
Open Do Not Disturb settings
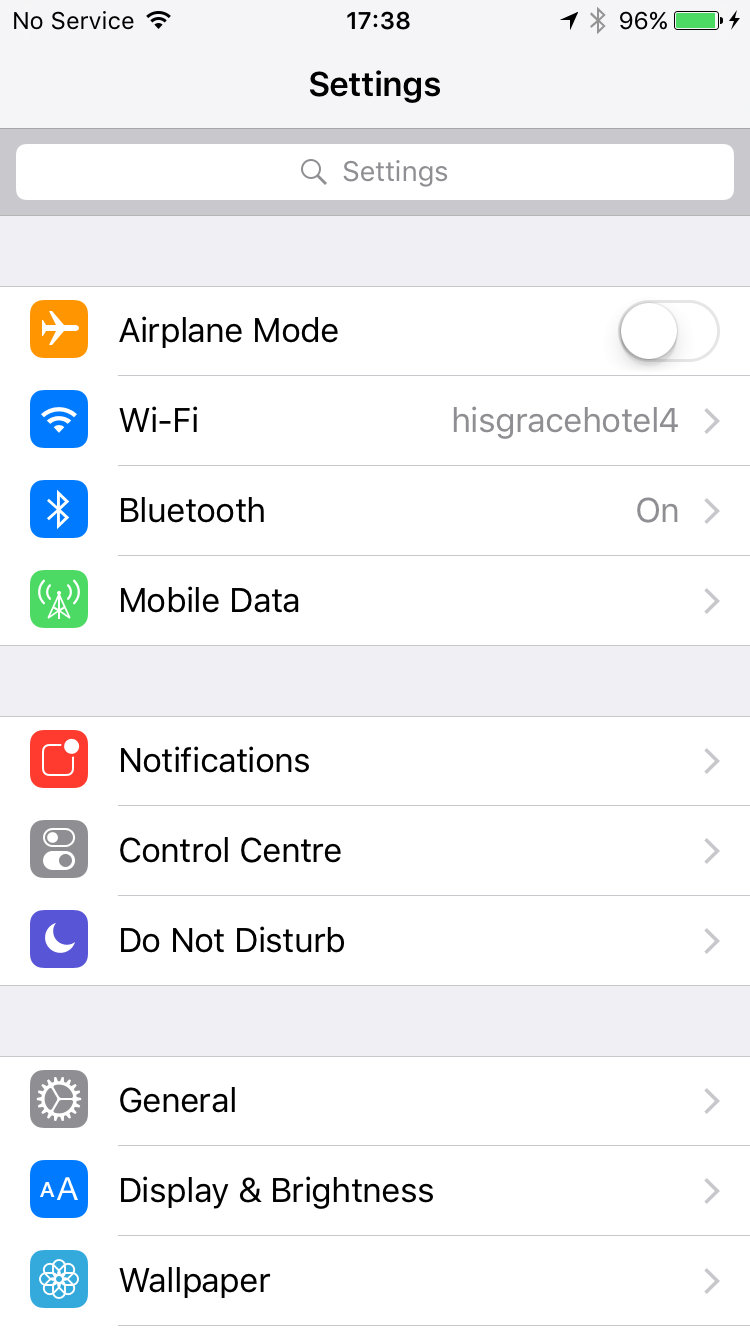coord(375,941)
